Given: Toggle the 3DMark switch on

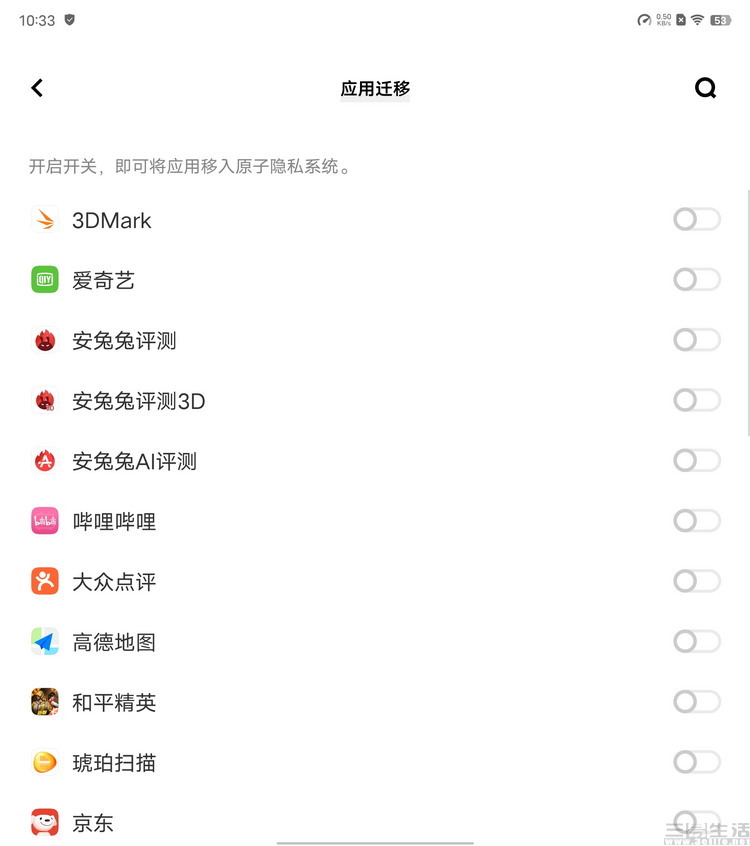Looking at the screenshot, I should coord(696,220).
